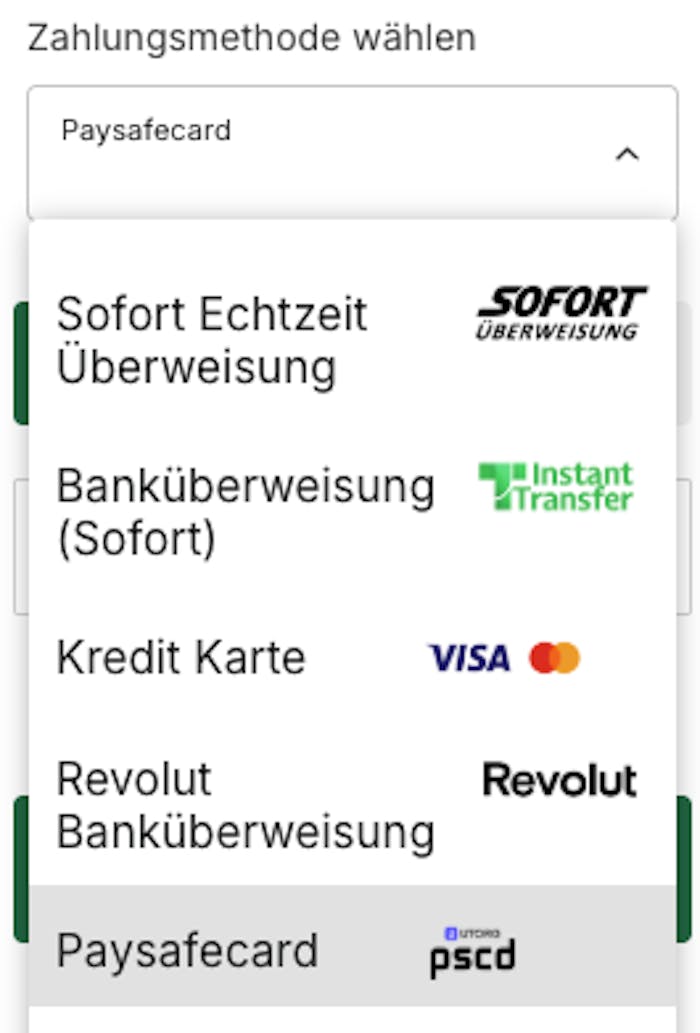The height and width of the screenshot is (1033, 700).
Task: Select Paysafecard from the list
Action: 350,950
